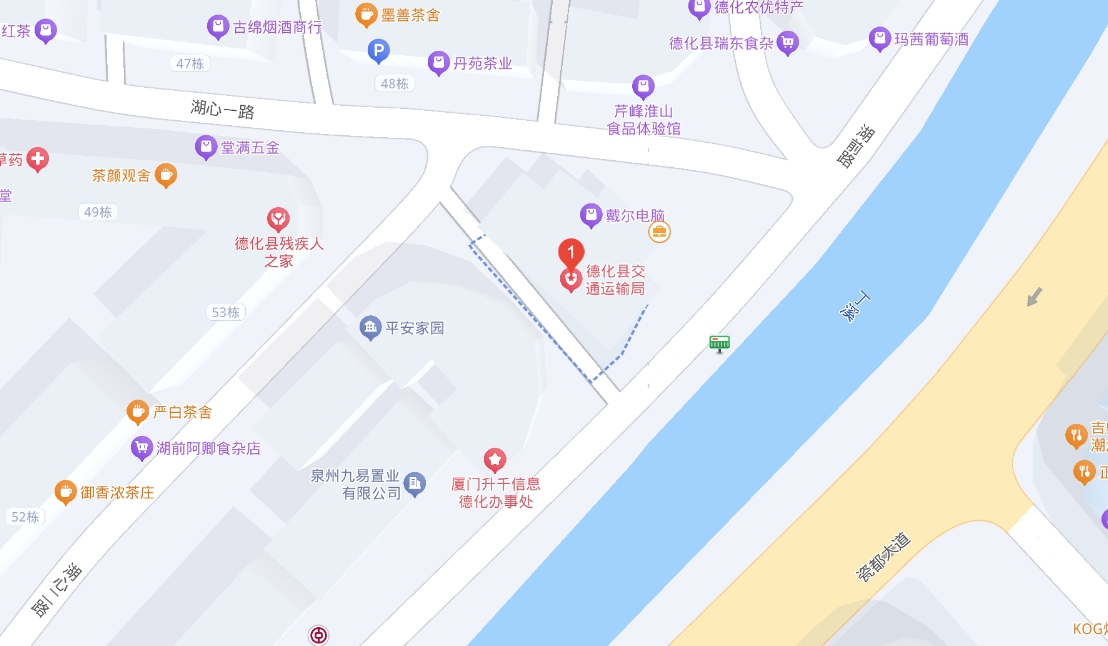Select the 泉州九易置业有限公司 marker

point(415,484)
